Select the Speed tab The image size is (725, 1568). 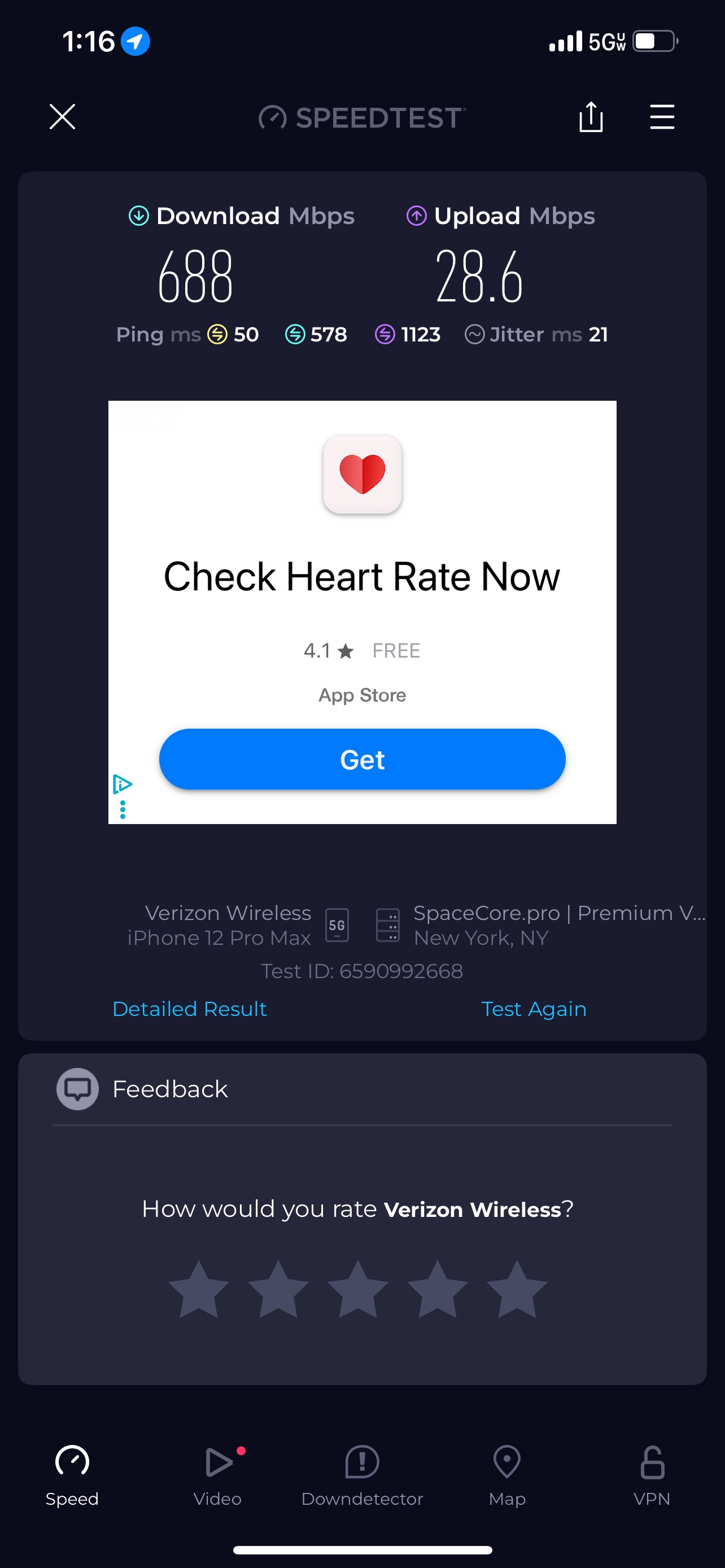pos(72,1475)
